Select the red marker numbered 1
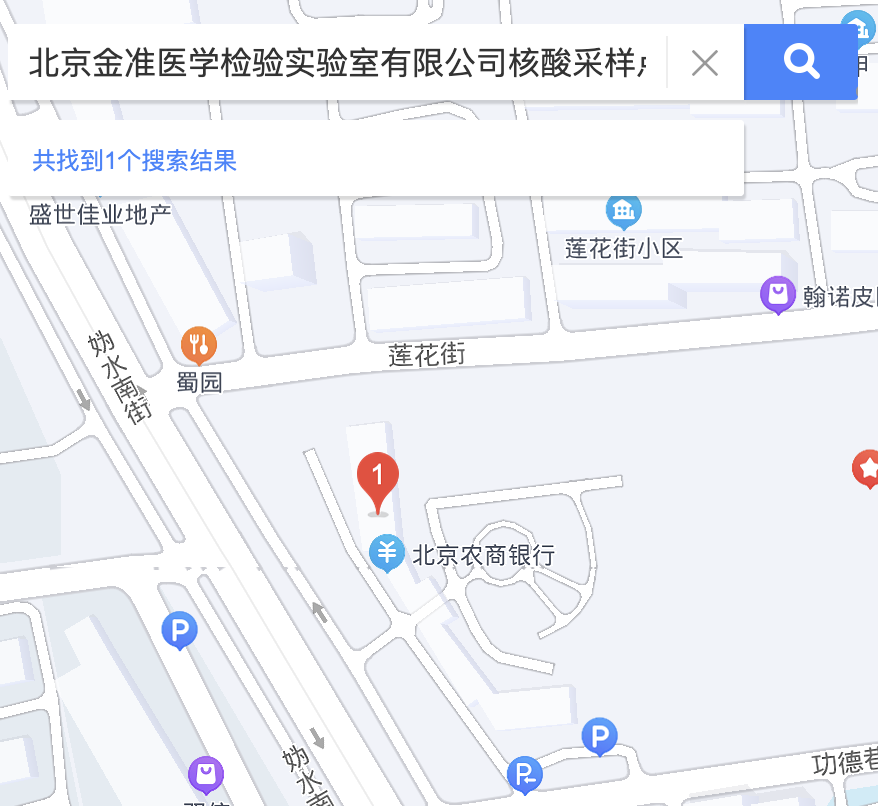 click(x=378, y=479)
